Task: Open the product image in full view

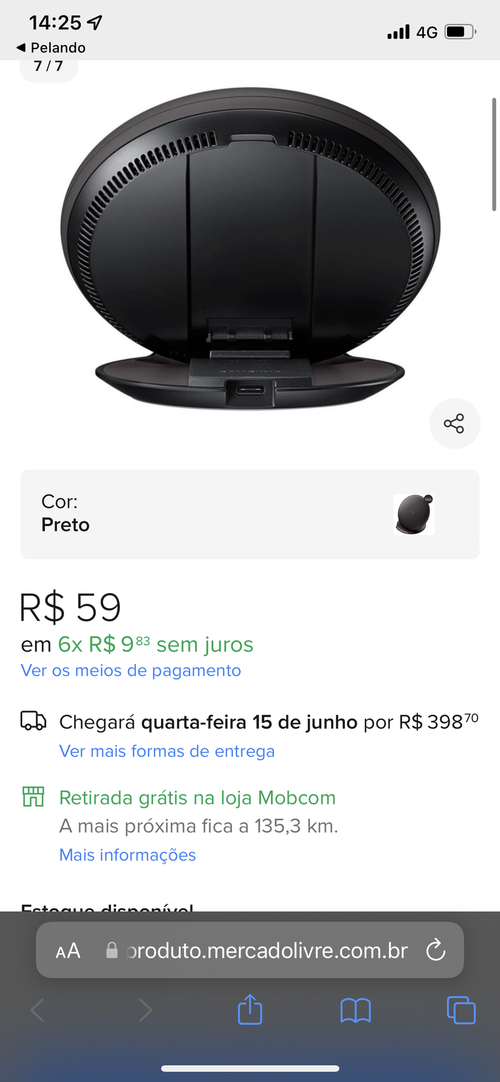Action: coord(250,248)
